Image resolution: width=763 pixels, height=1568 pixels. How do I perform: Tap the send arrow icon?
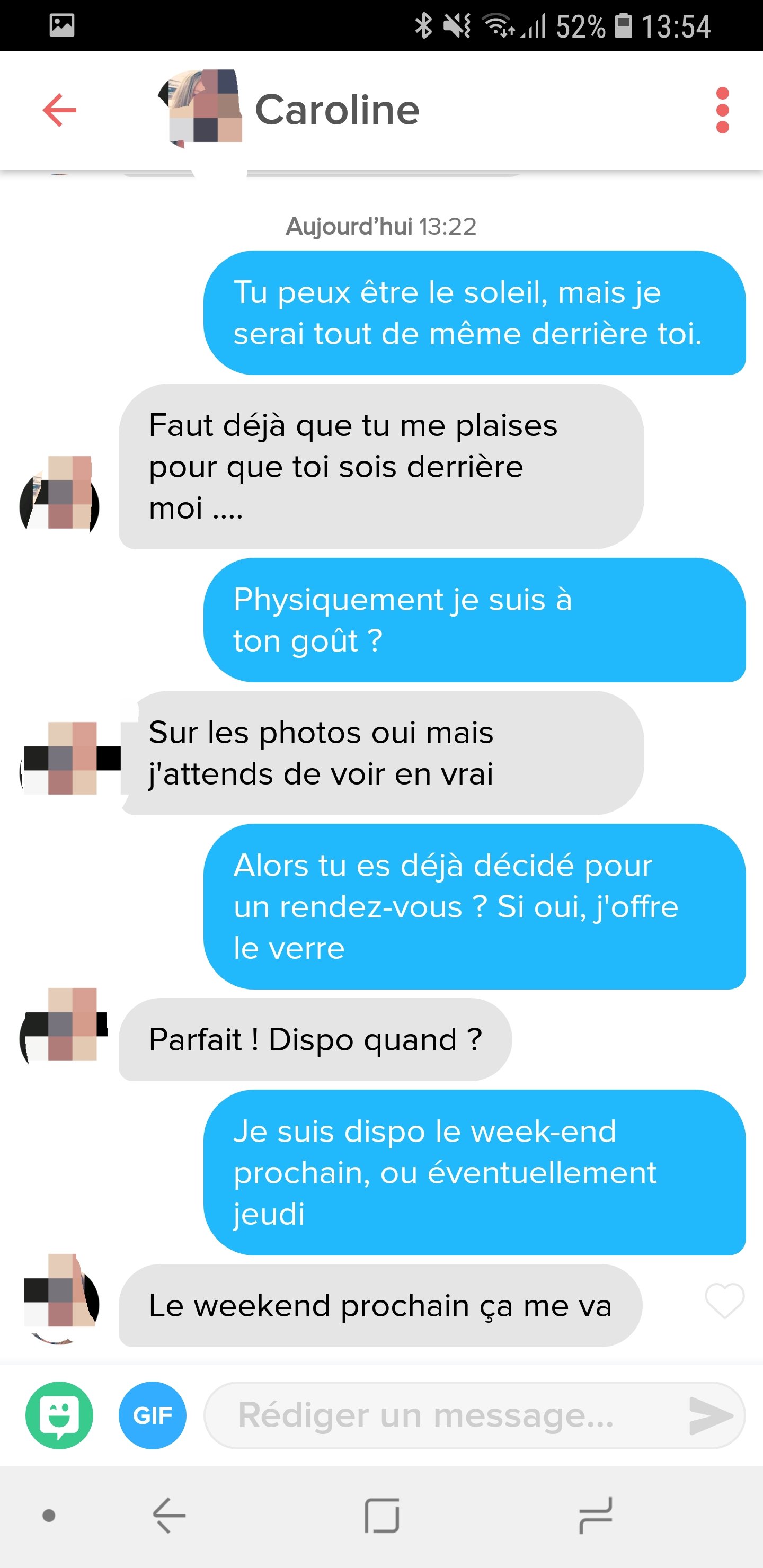click(710, 1415)
